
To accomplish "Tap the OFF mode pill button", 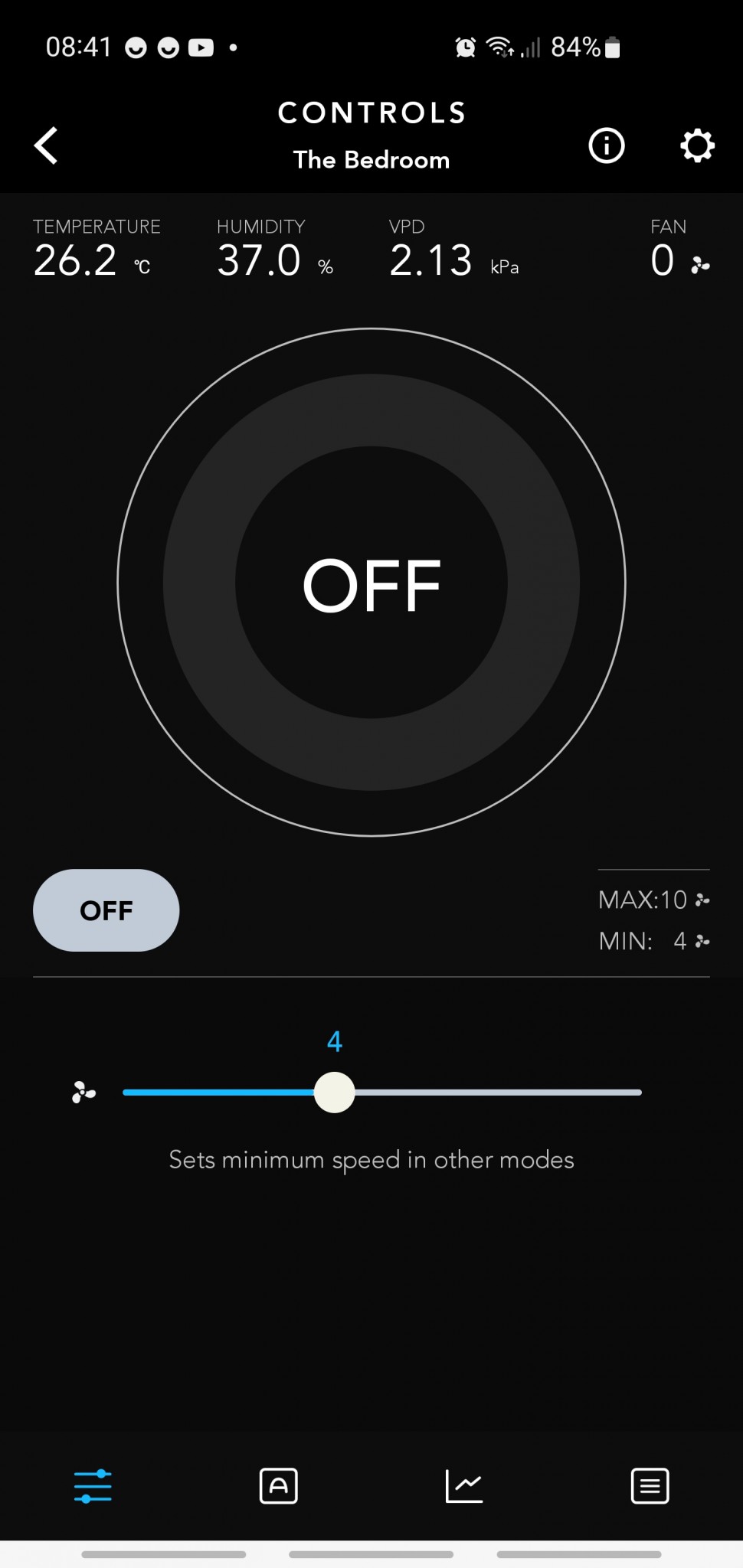I will point(106,910).
